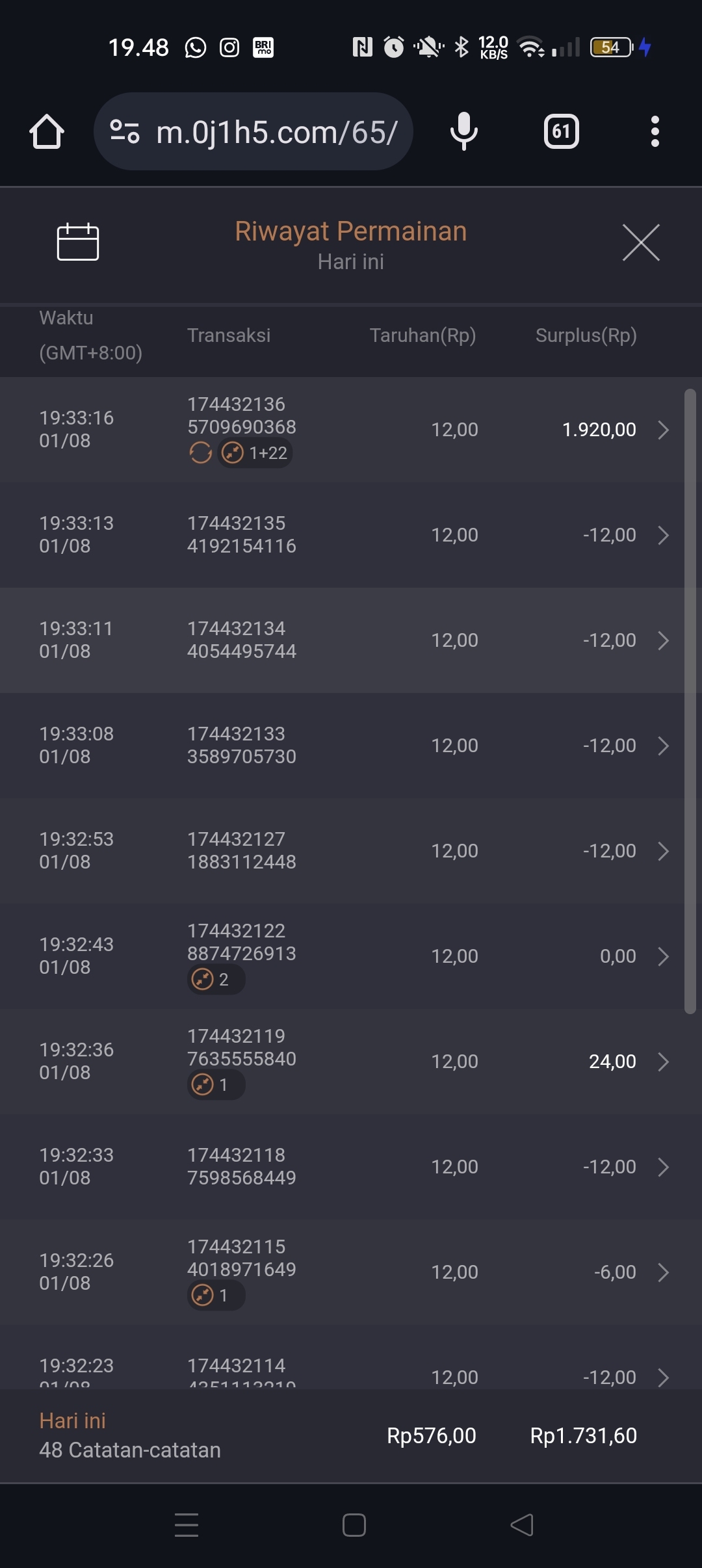Open the system recent apps menu
The image size is (702, 1568).
coord(187,1525)
